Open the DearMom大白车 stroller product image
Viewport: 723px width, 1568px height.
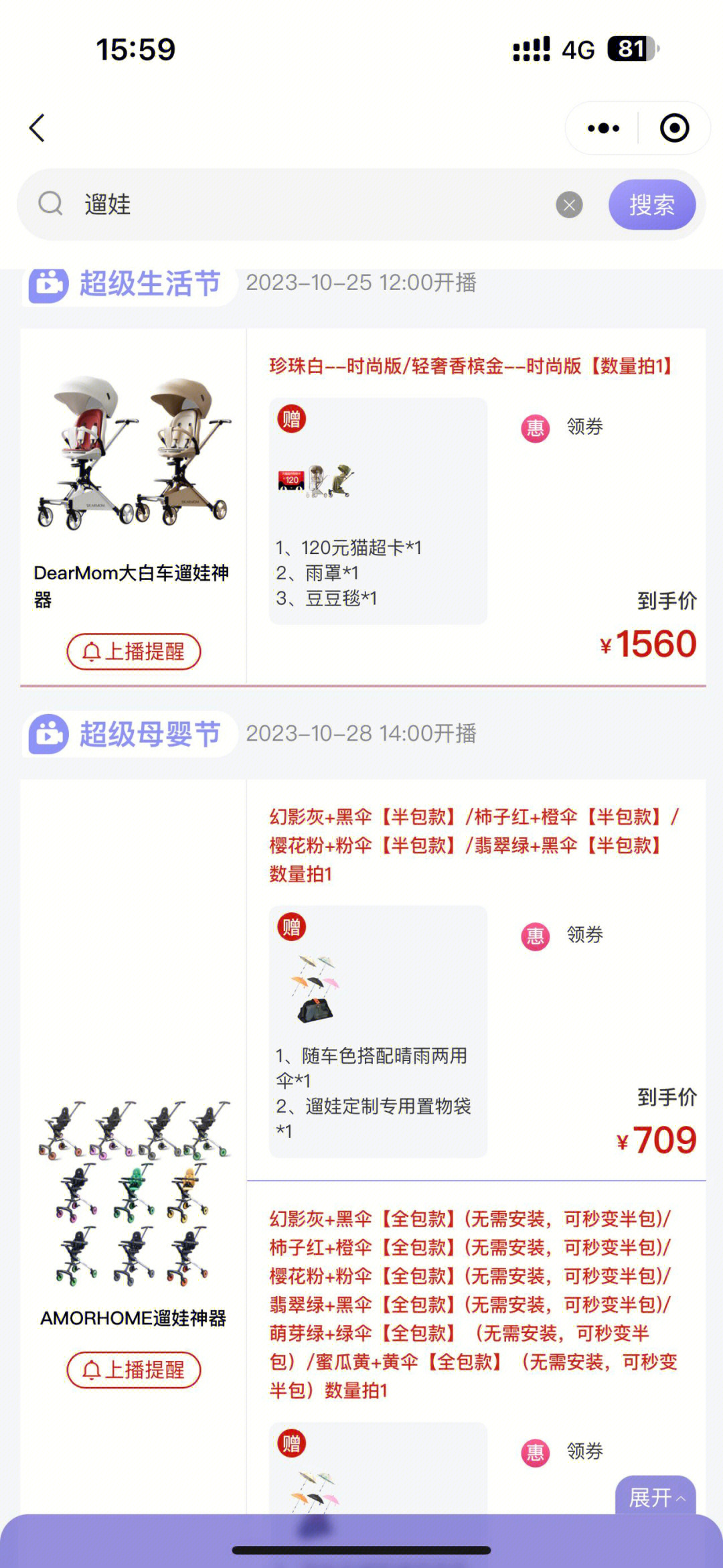click(133, 452)
